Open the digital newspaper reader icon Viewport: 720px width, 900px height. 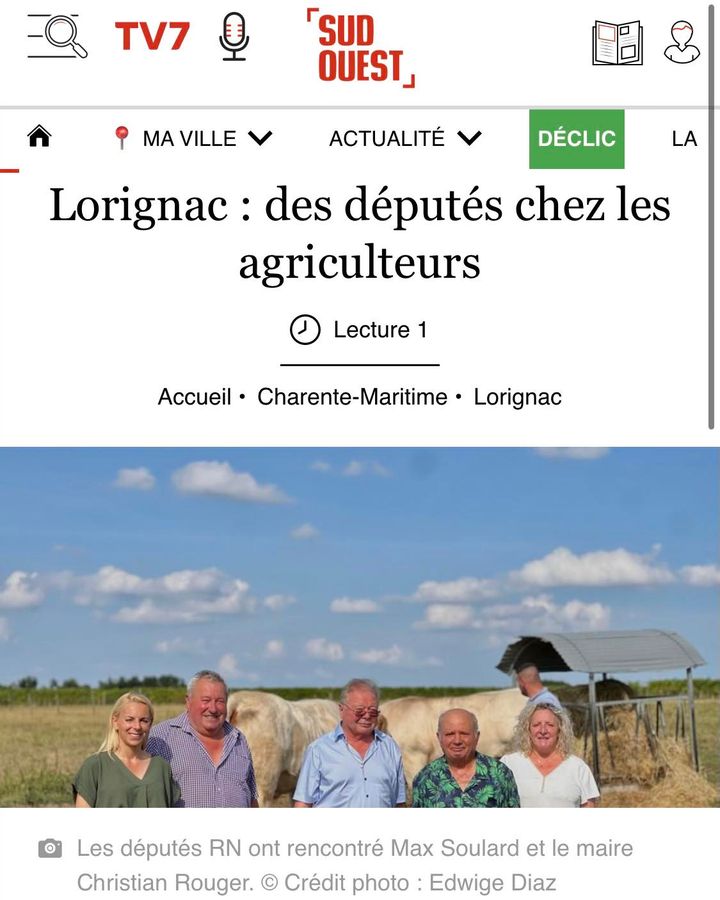pyautogui.click(x=617, y=43)
